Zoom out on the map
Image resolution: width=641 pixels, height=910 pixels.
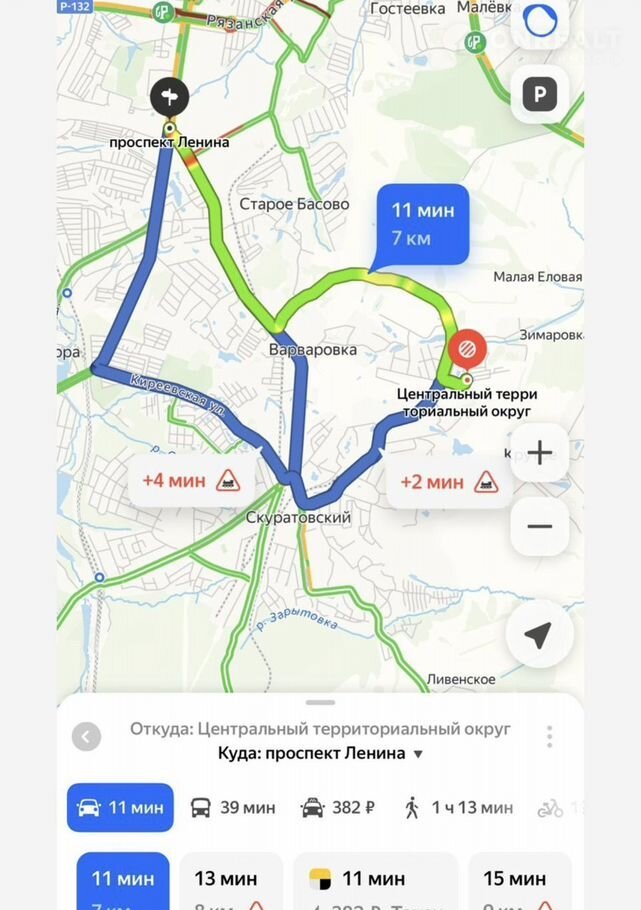coord(540,526)
